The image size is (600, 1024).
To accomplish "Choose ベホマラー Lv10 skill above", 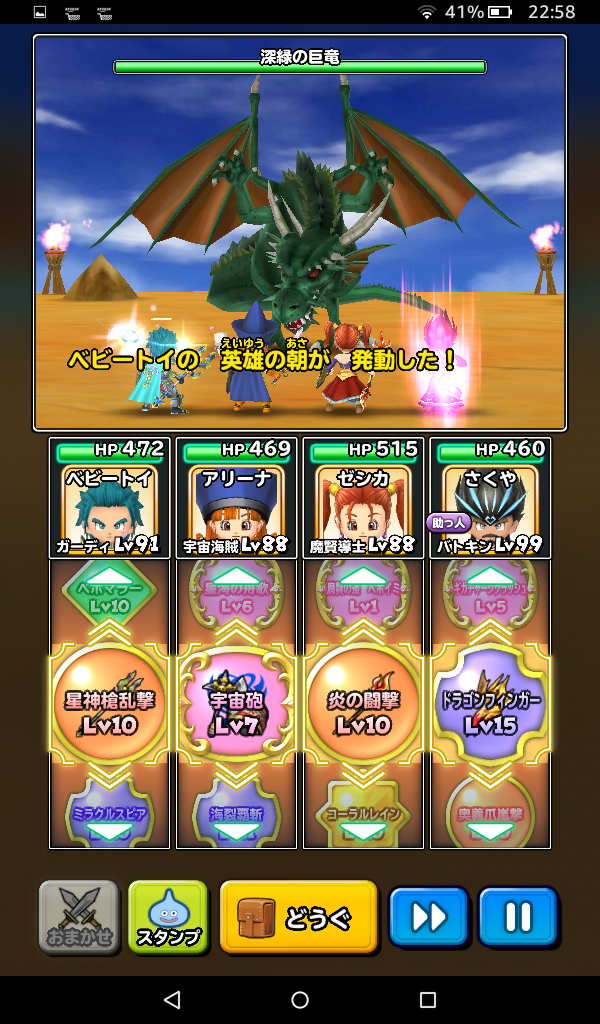I will point(109,597).
